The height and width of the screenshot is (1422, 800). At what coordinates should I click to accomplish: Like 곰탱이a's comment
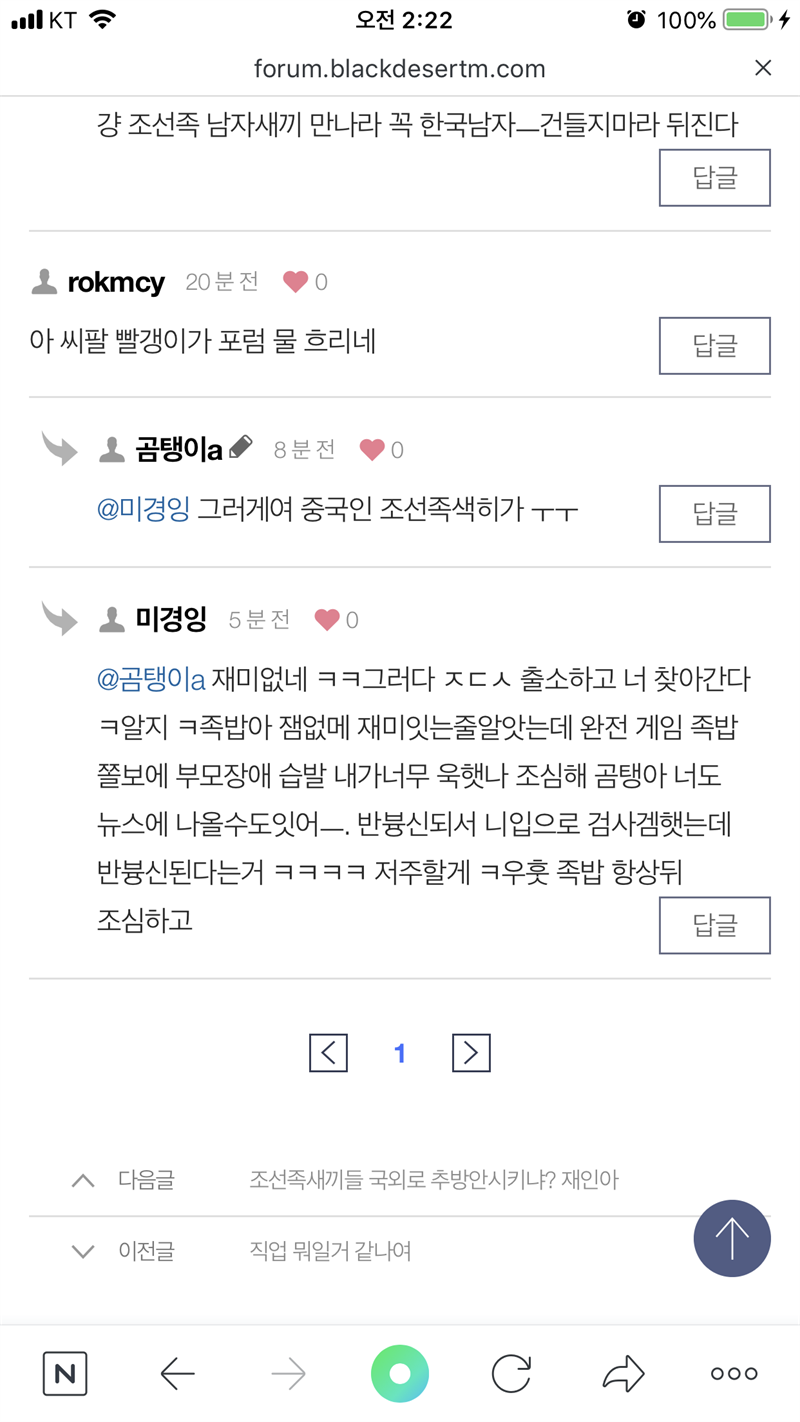point(372,451)
